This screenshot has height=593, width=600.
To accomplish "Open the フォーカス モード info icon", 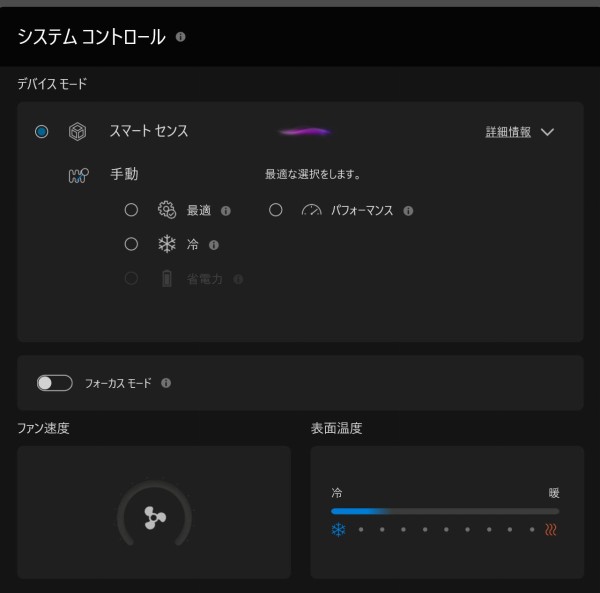I will pos(166,383).
